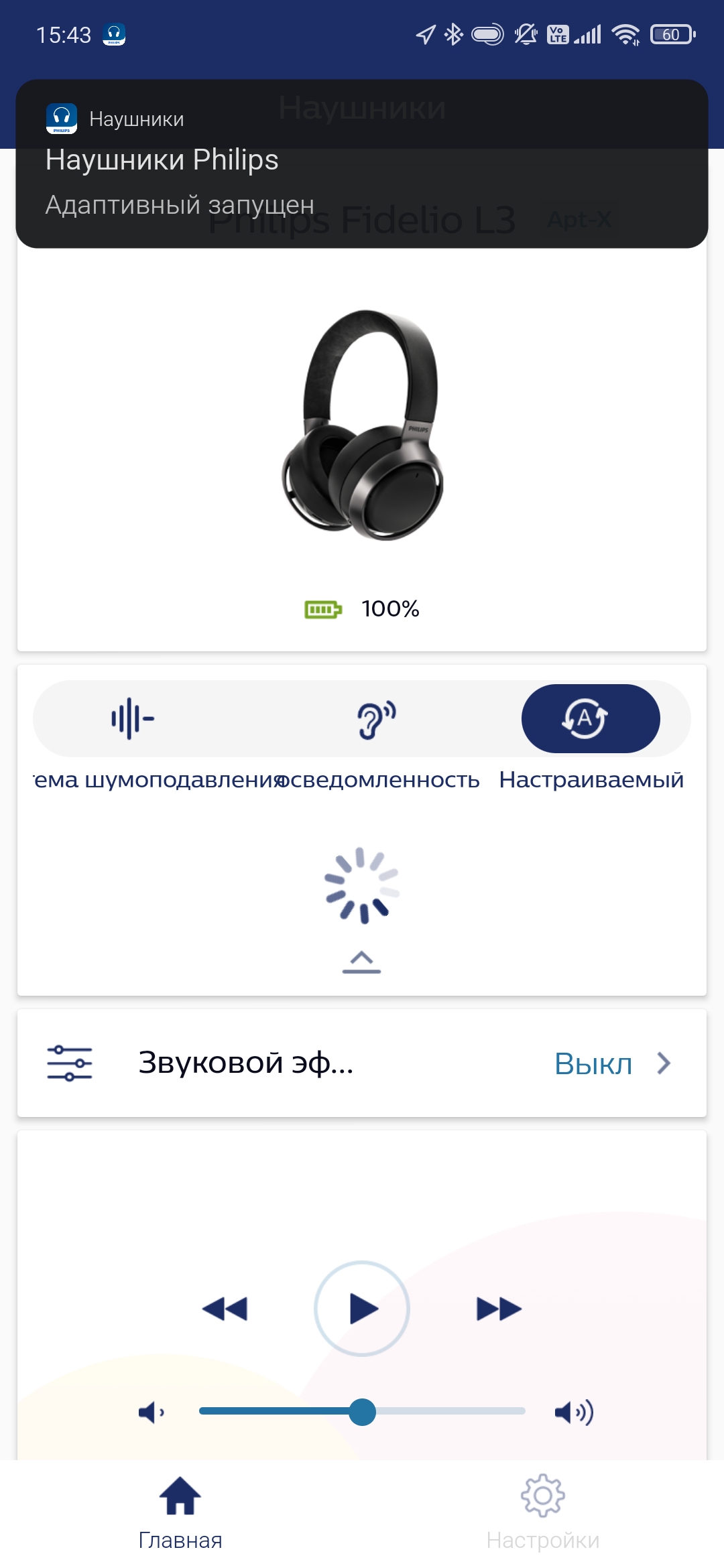
Task: Select the Осведомленность awareness mode
Action: [376, 719]
